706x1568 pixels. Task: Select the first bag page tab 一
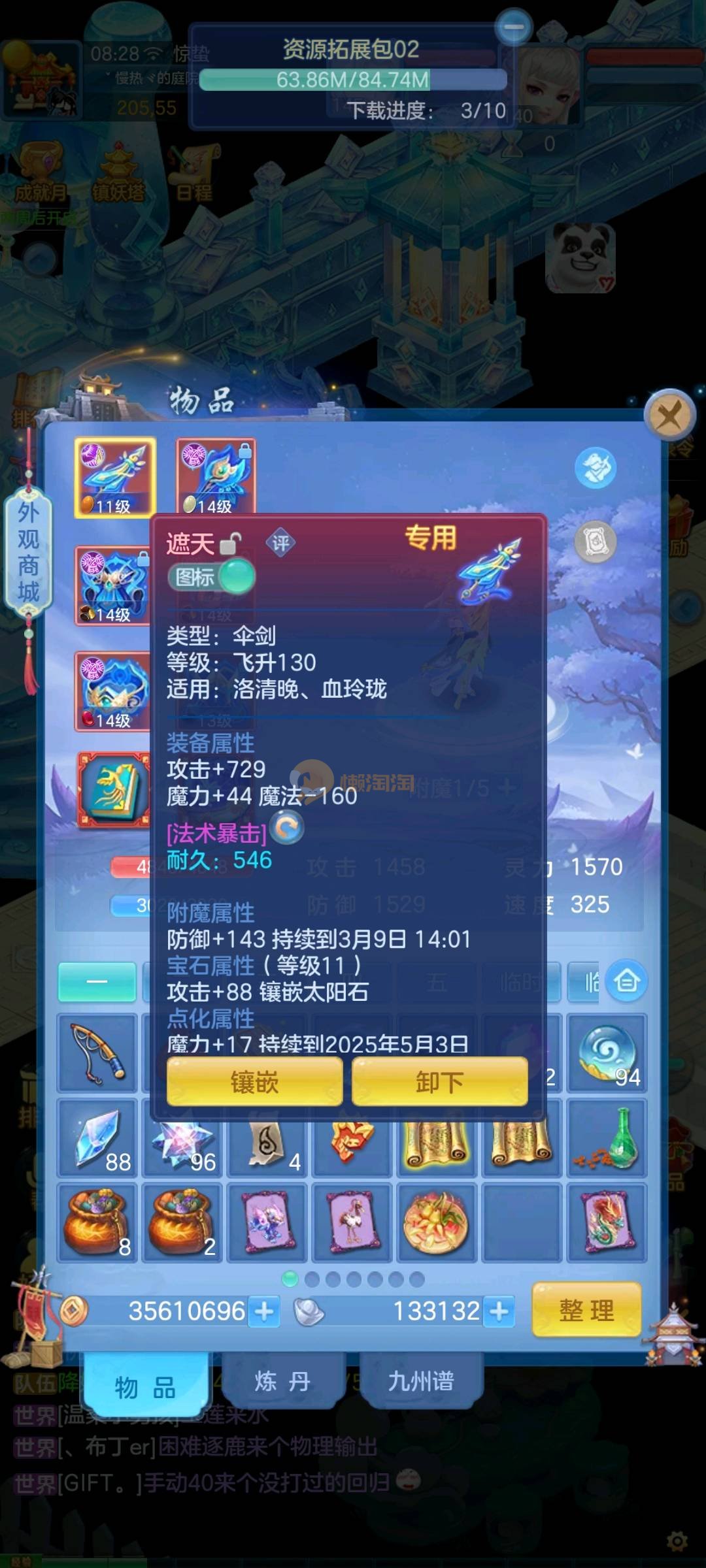tap(97, 981)
